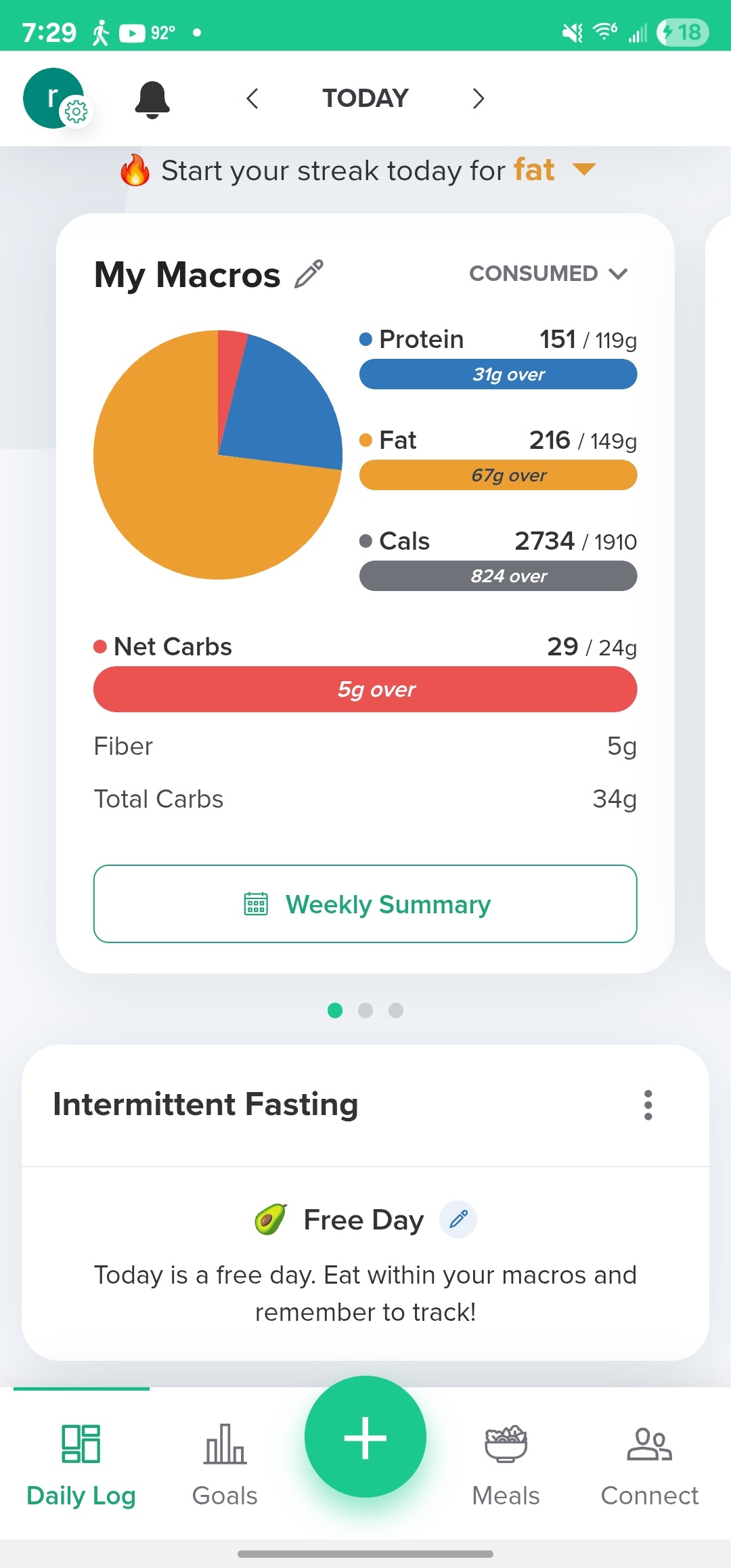Edit My Macros with pencil icon
This screenshot has width=731, height=1568.
[309, 274]
